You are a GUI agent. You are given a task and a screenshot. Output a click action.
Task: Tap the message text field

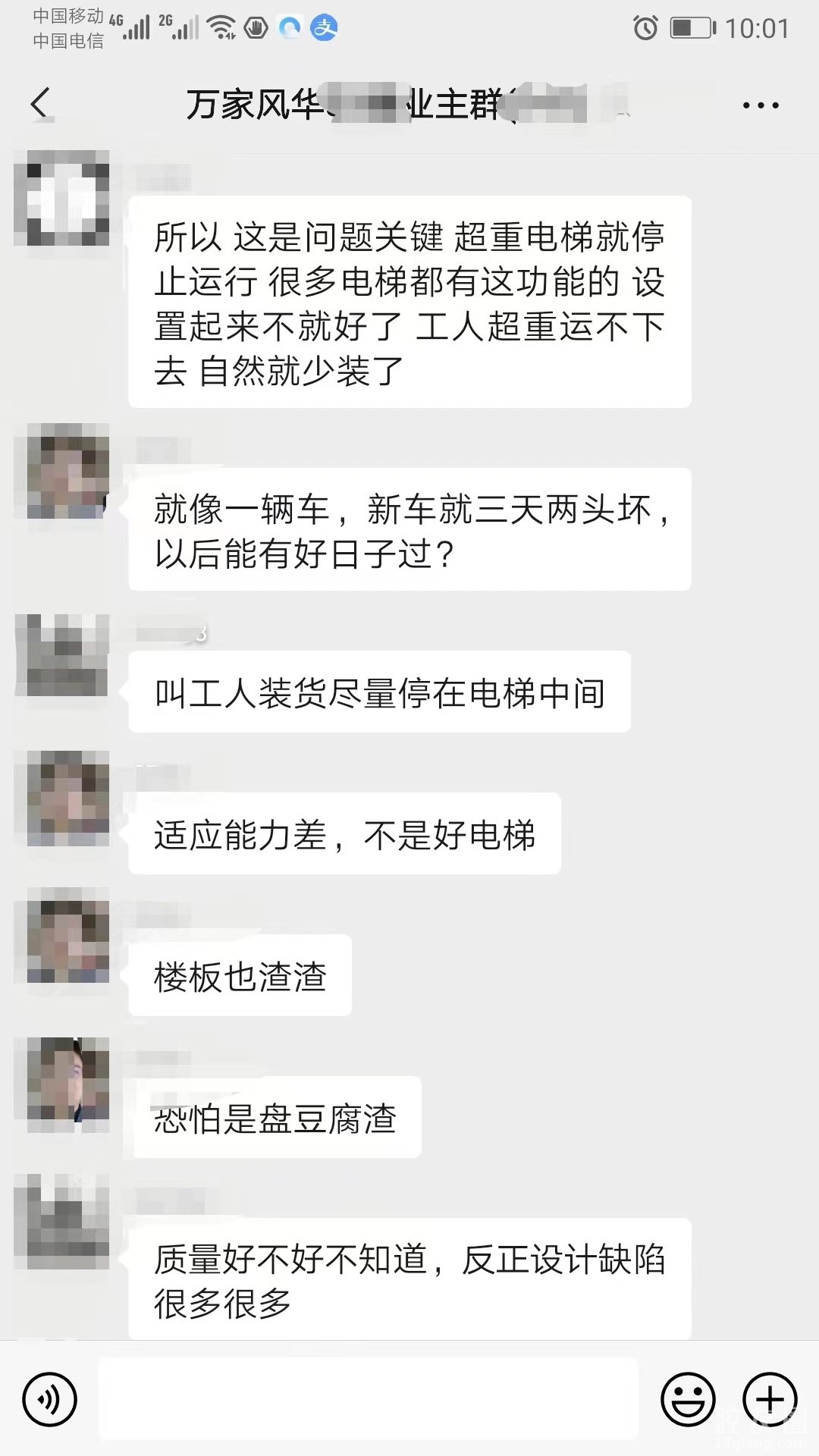tap(369, 1398)
